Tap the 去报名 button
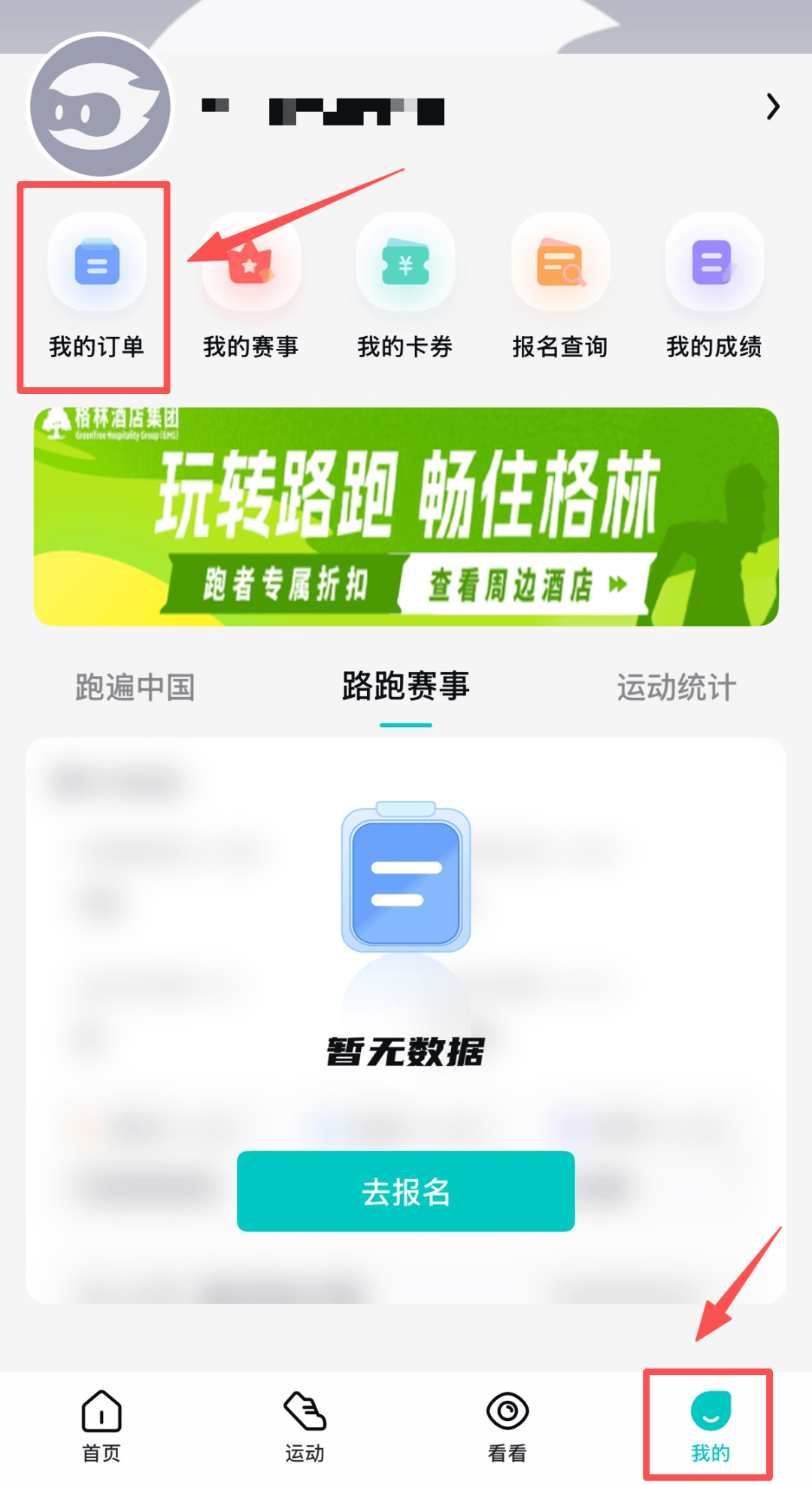This screenshot has width=812, height=1485. (406, 1191)
